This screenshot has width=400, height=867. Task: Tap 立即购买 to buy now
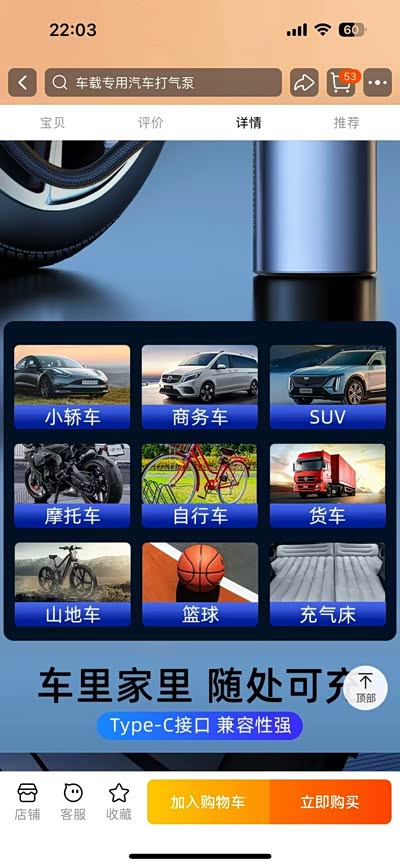point(330,802)
